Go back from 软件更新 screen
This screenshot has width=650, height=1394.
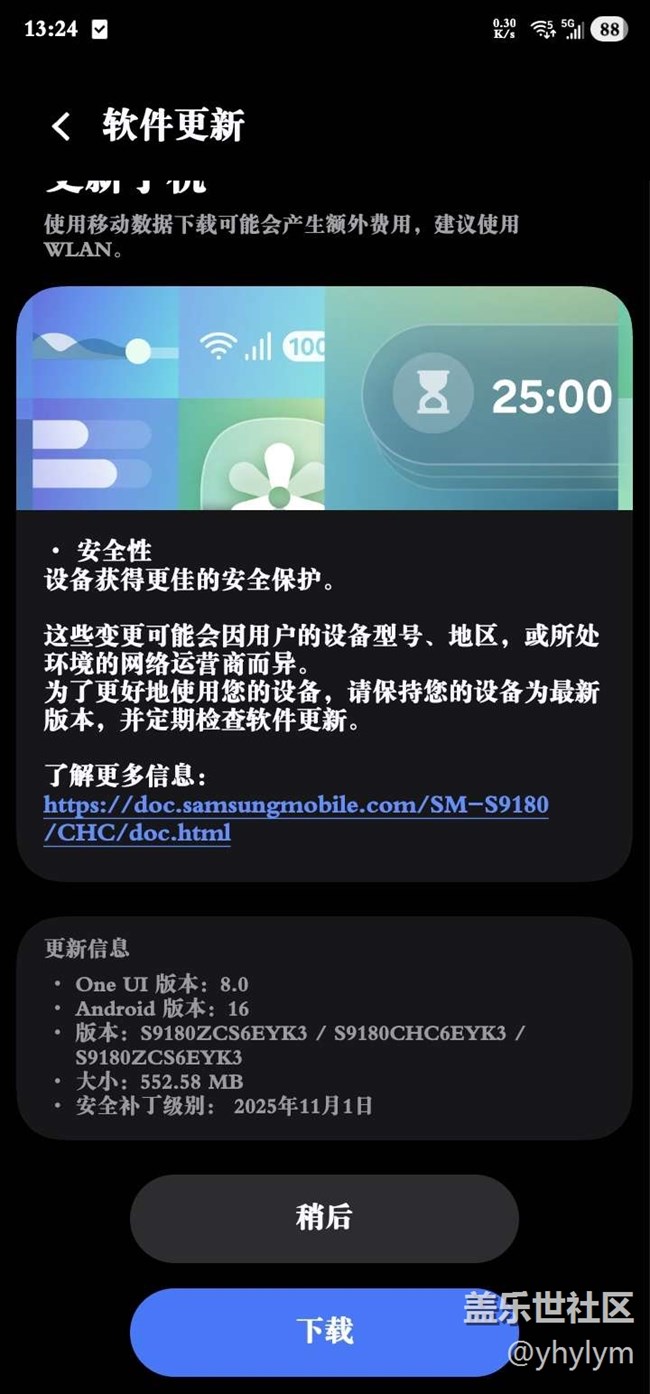61,127
